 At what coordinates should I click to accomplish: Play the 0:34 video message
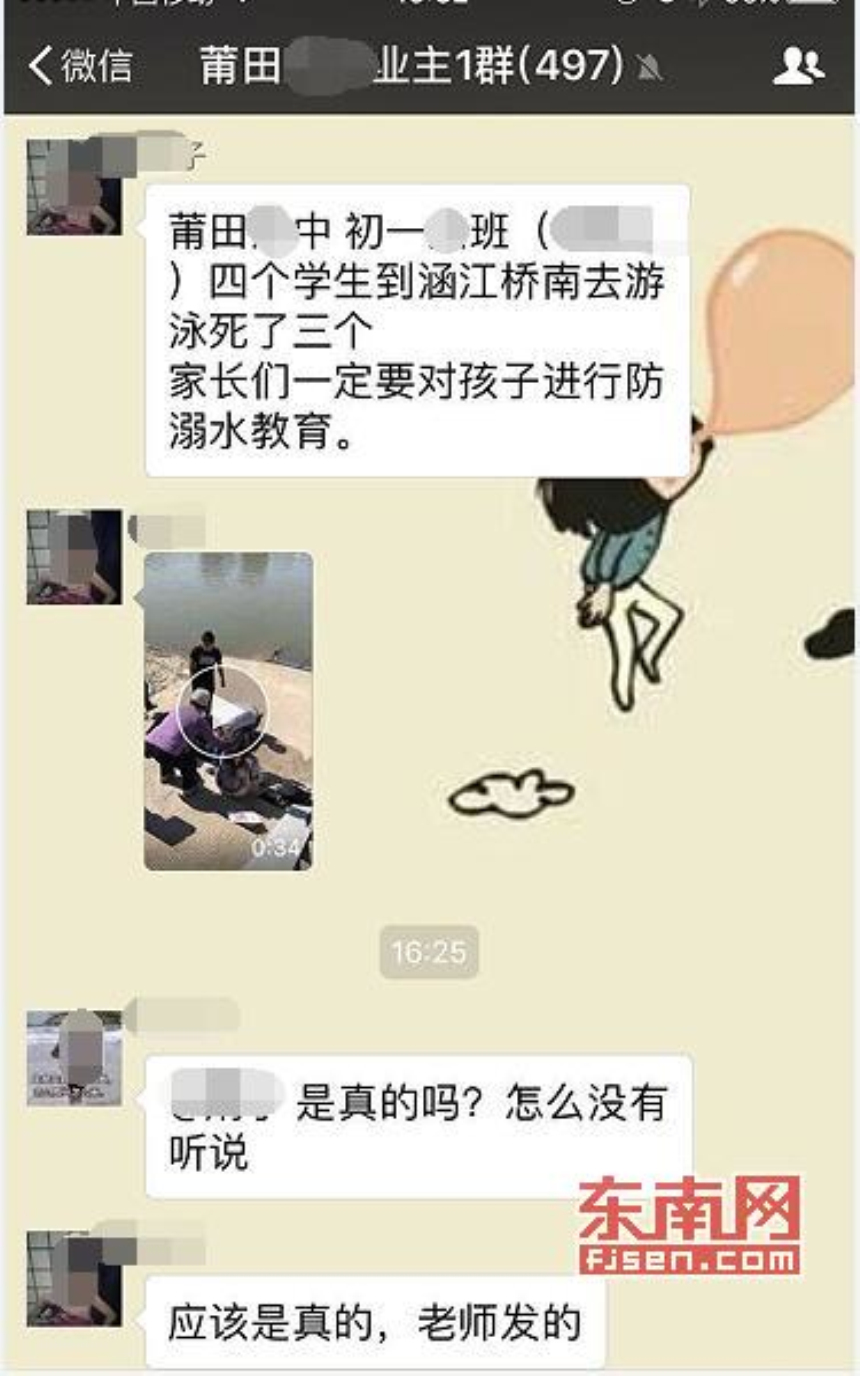227,710
